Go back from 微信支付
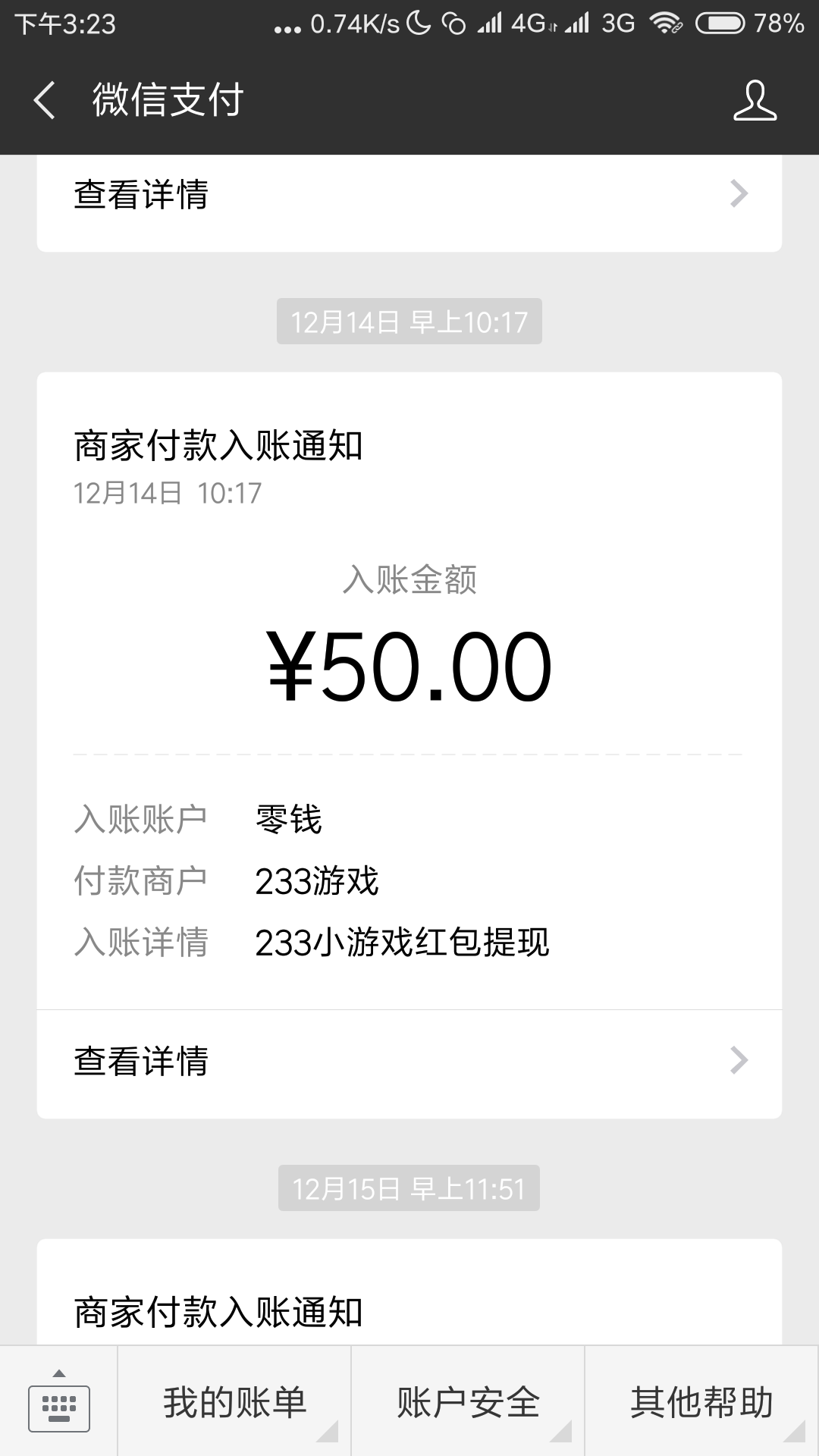The height and width of the screenshot is (1456, 819). coord(45,100)
